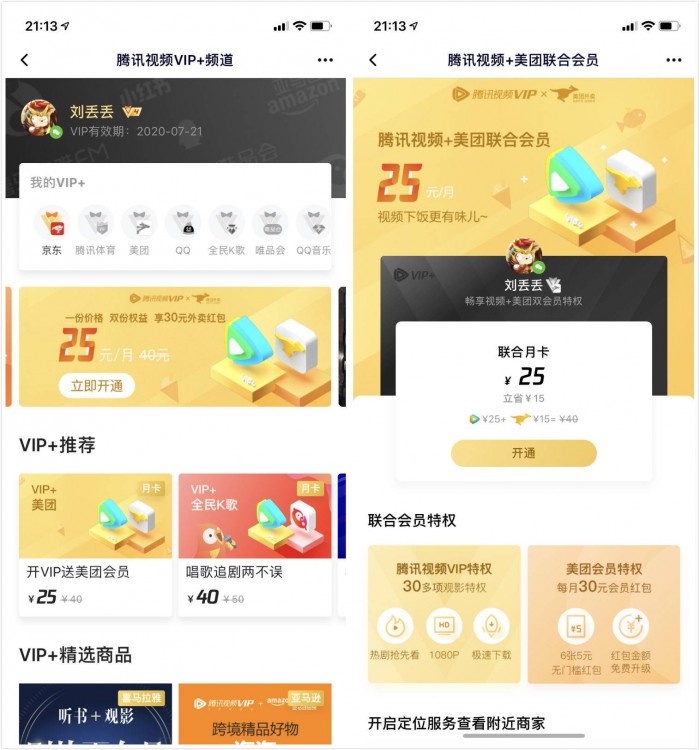Screen dimensions: 700x750
Task: Select 唯品会 in 我的VIP+
Action: [x=270, y=231]
